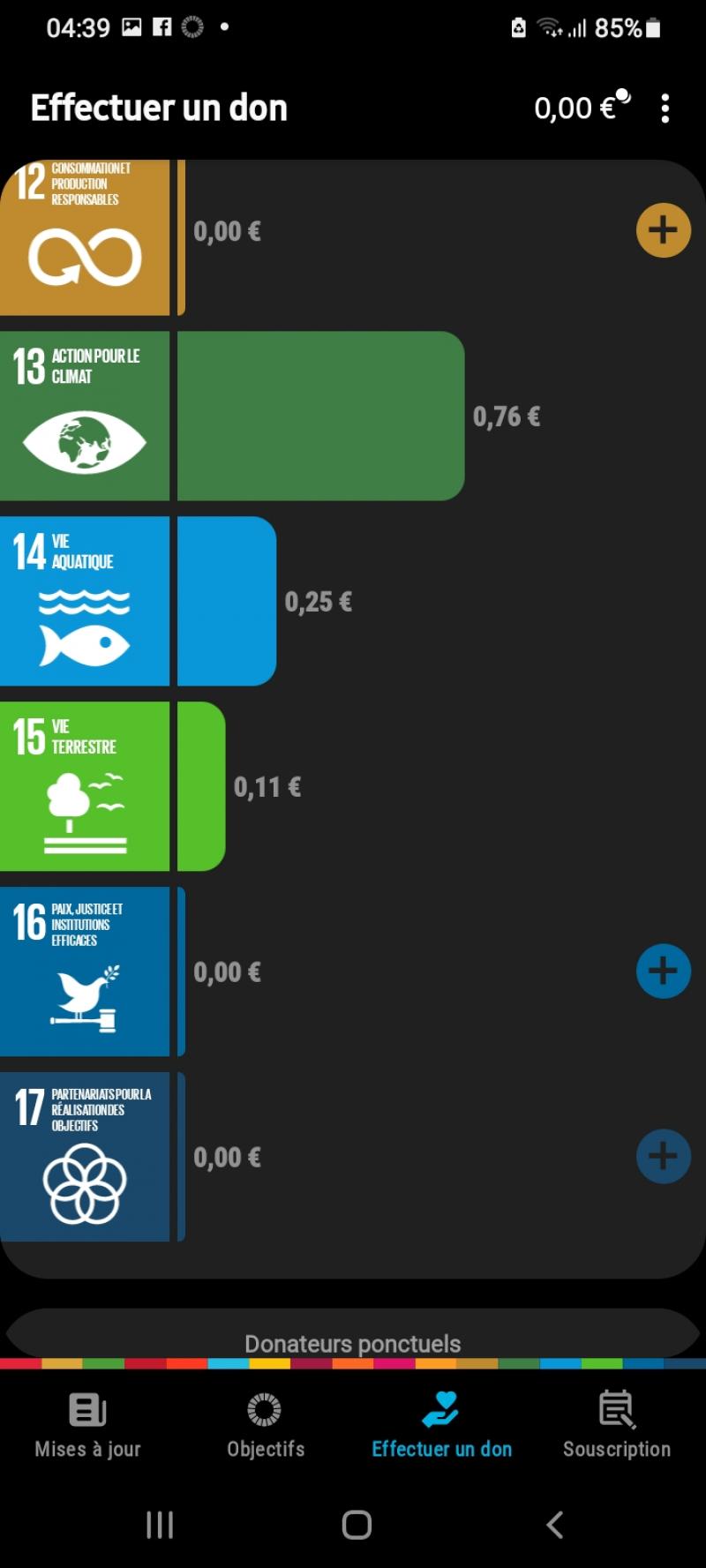Add donation to goal 17 partenariats
This screenshot has width=706, height=1568.
pos(663,1156)
